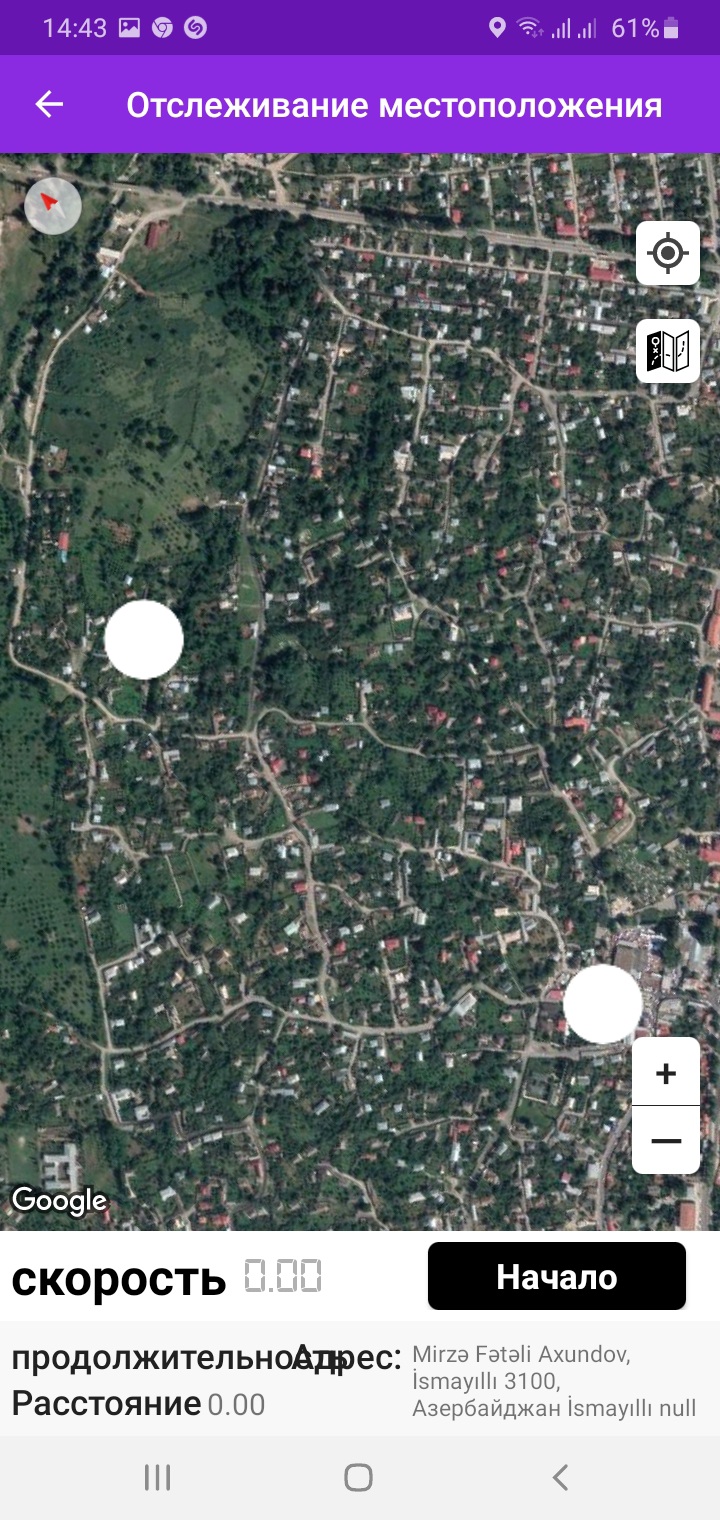The height and width of the screenshot is (1520, 720).
Task: Start tracking with the Начало button
Action: (557, 1276)
